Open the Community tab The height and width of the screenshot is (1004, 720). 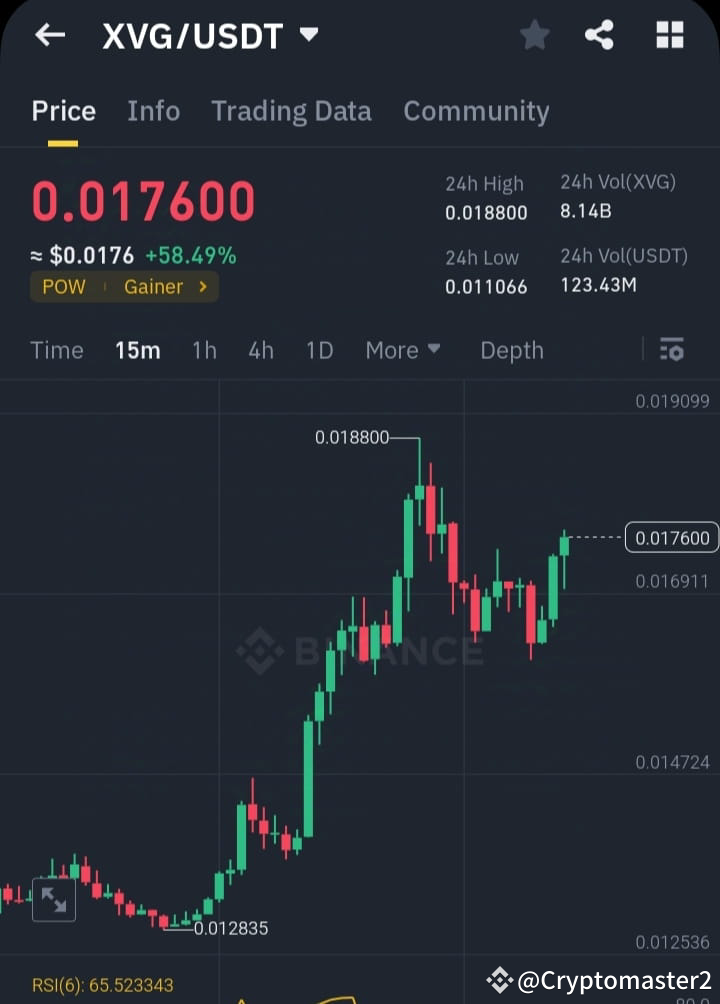click(476, 111)
